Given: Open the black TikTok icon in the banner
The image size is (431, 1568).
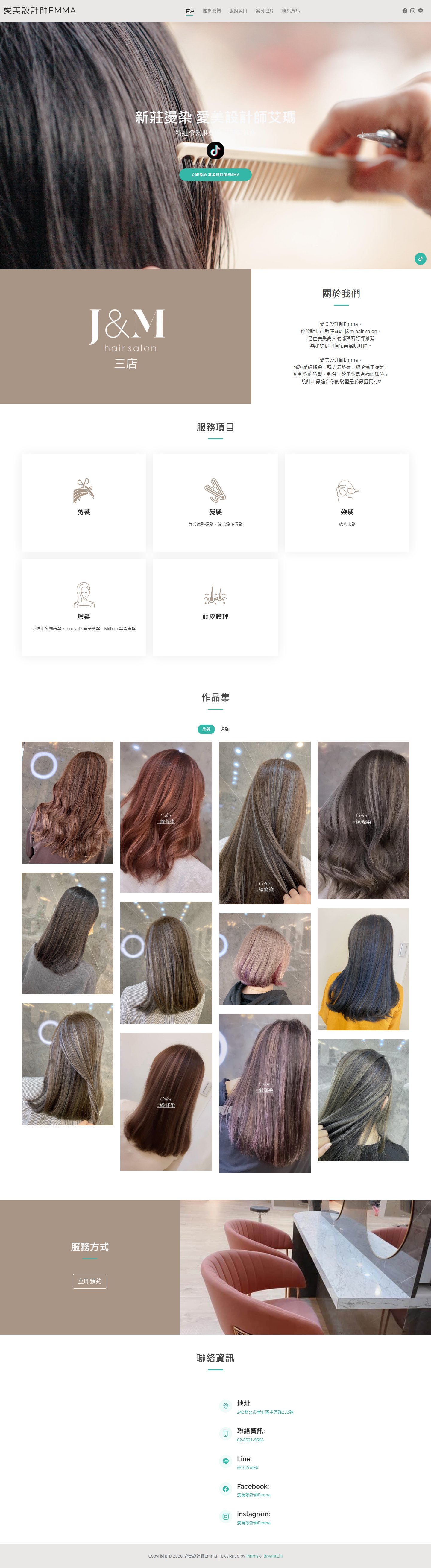Looking at the screenshot, I should tap(215, 150).
